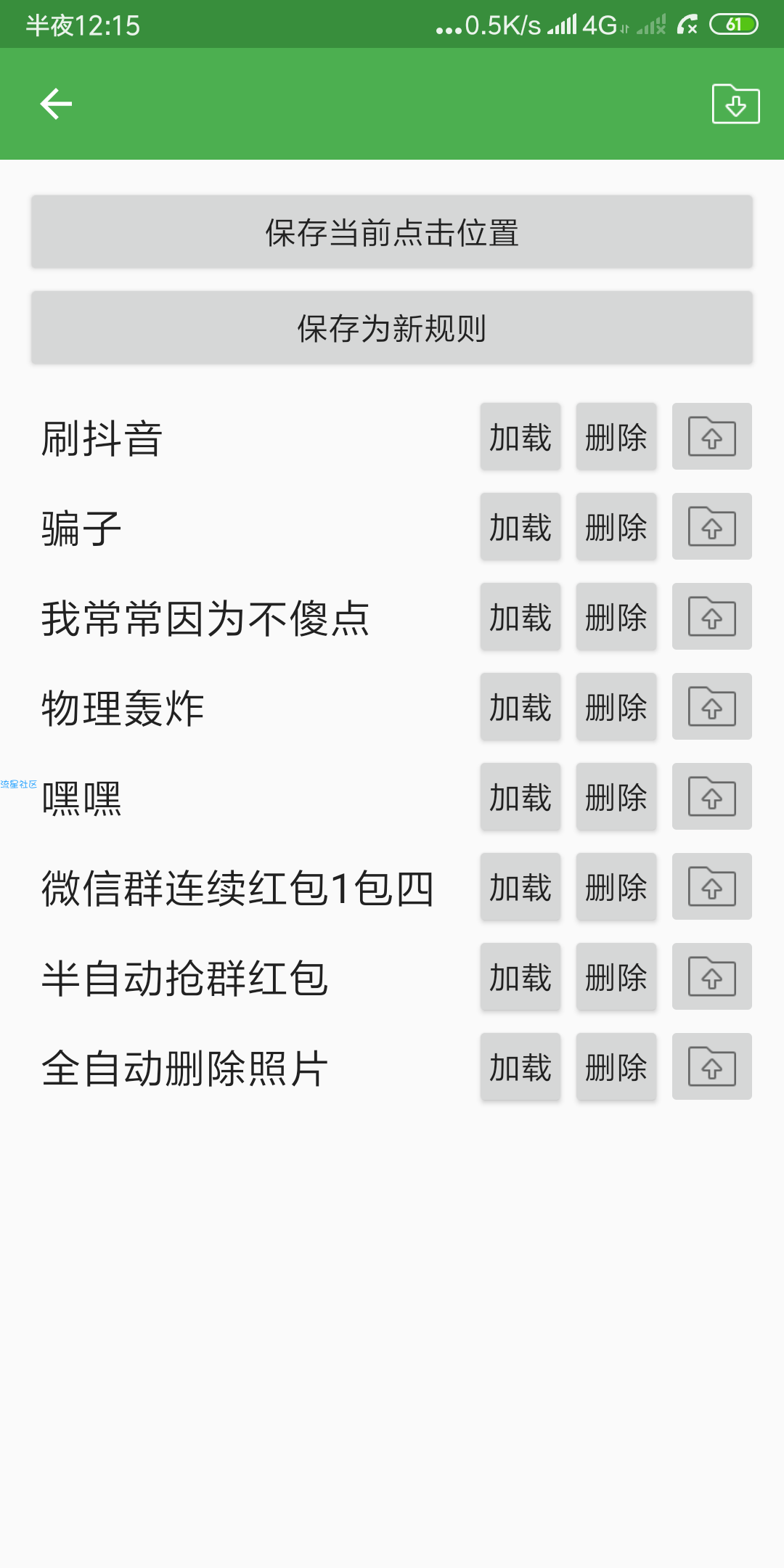Image resolution: width=784 pixels, height=1568 pixels.
Task: Go back using the top arrow
Action: coord(56,104)
